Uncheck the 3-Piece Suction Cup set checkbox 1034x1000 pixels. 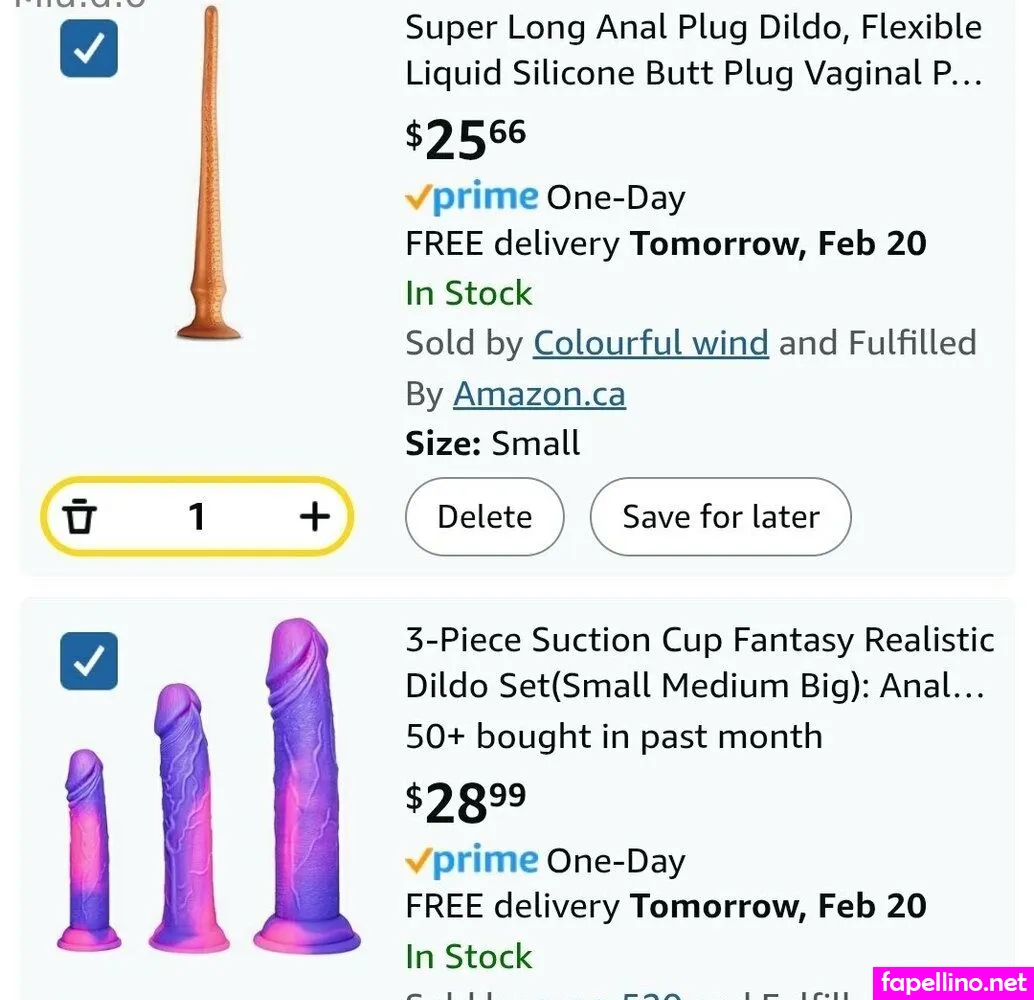pos(89,661)
